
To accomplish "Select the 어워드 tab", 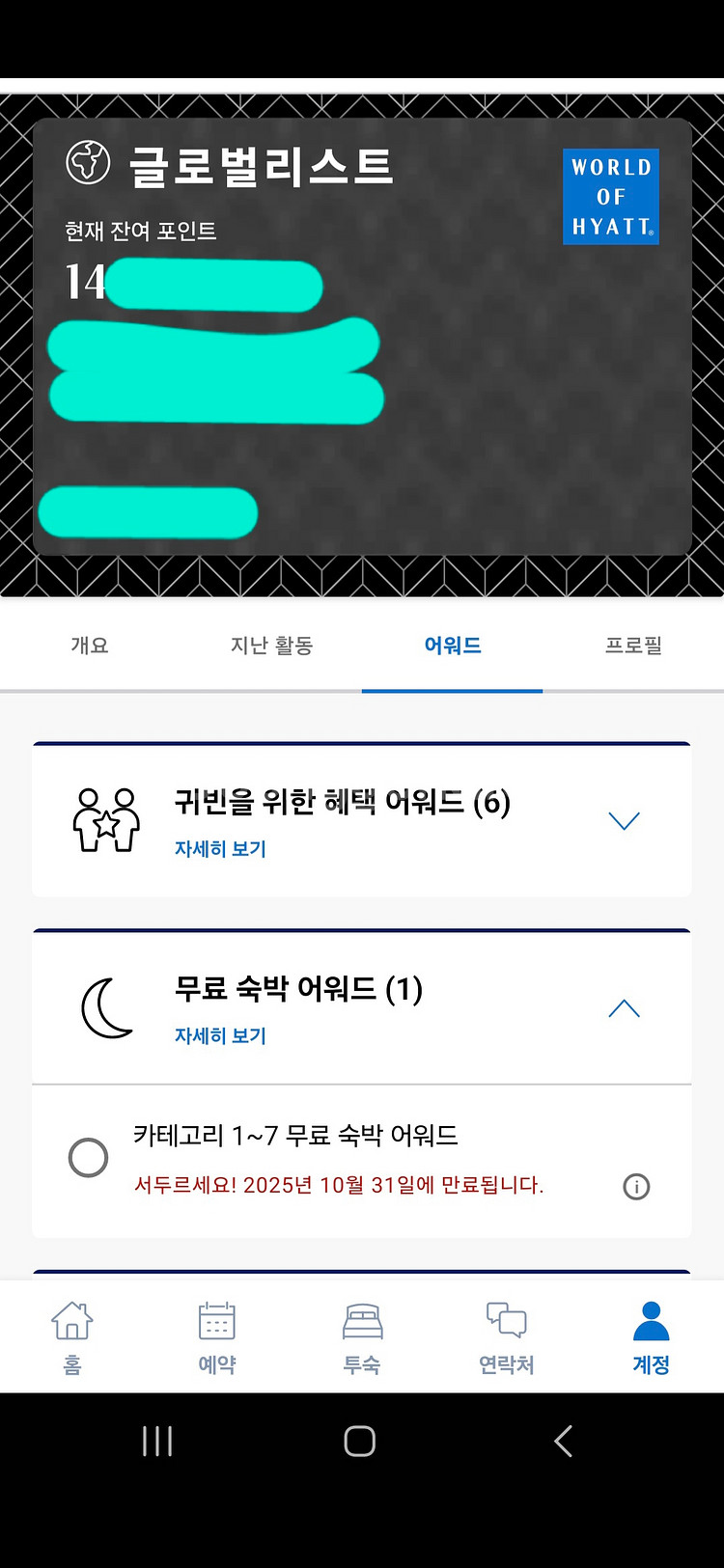I will coord(452,646).
